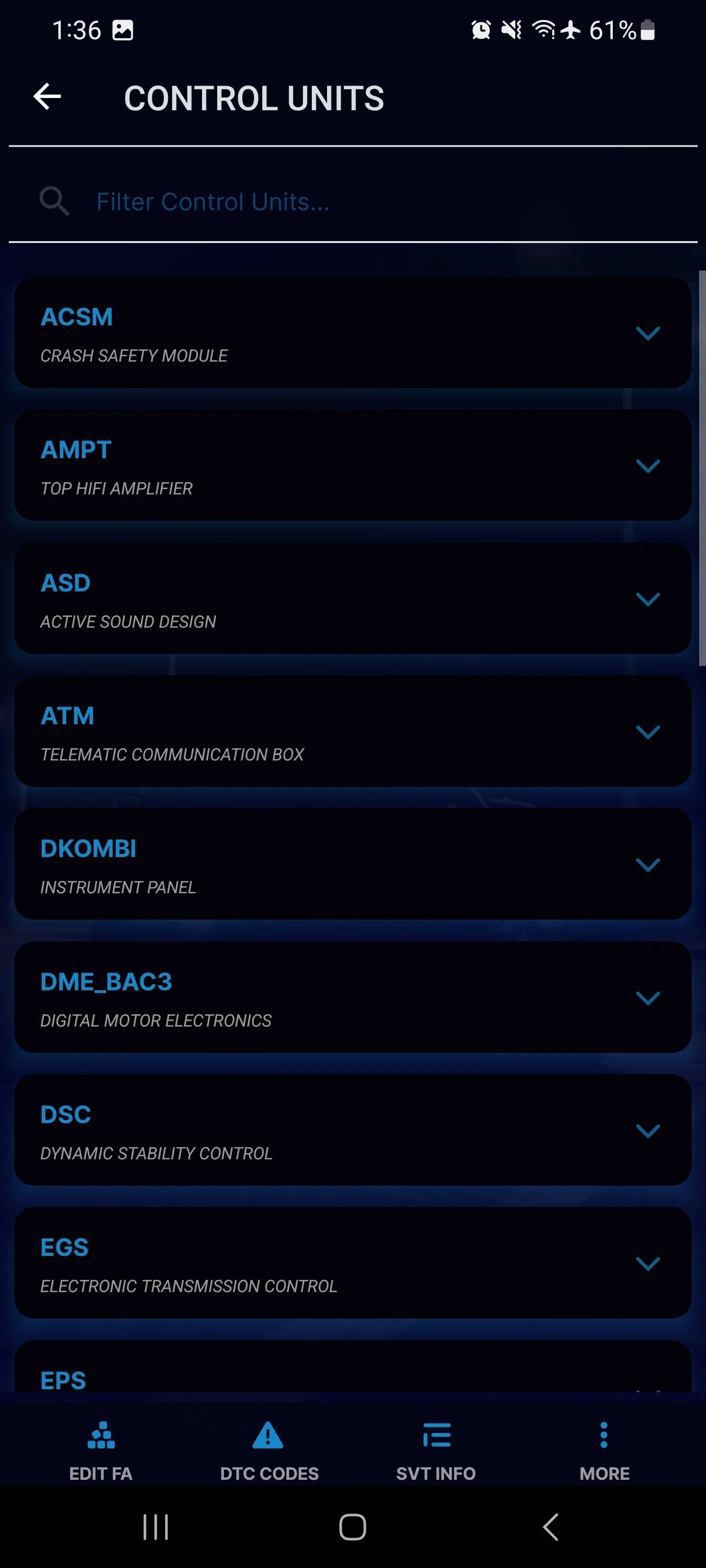The width and height of the screenshot is (706, 1568).
Task: Expand the ACSM crash safety module card
Action: pos(647,333)
